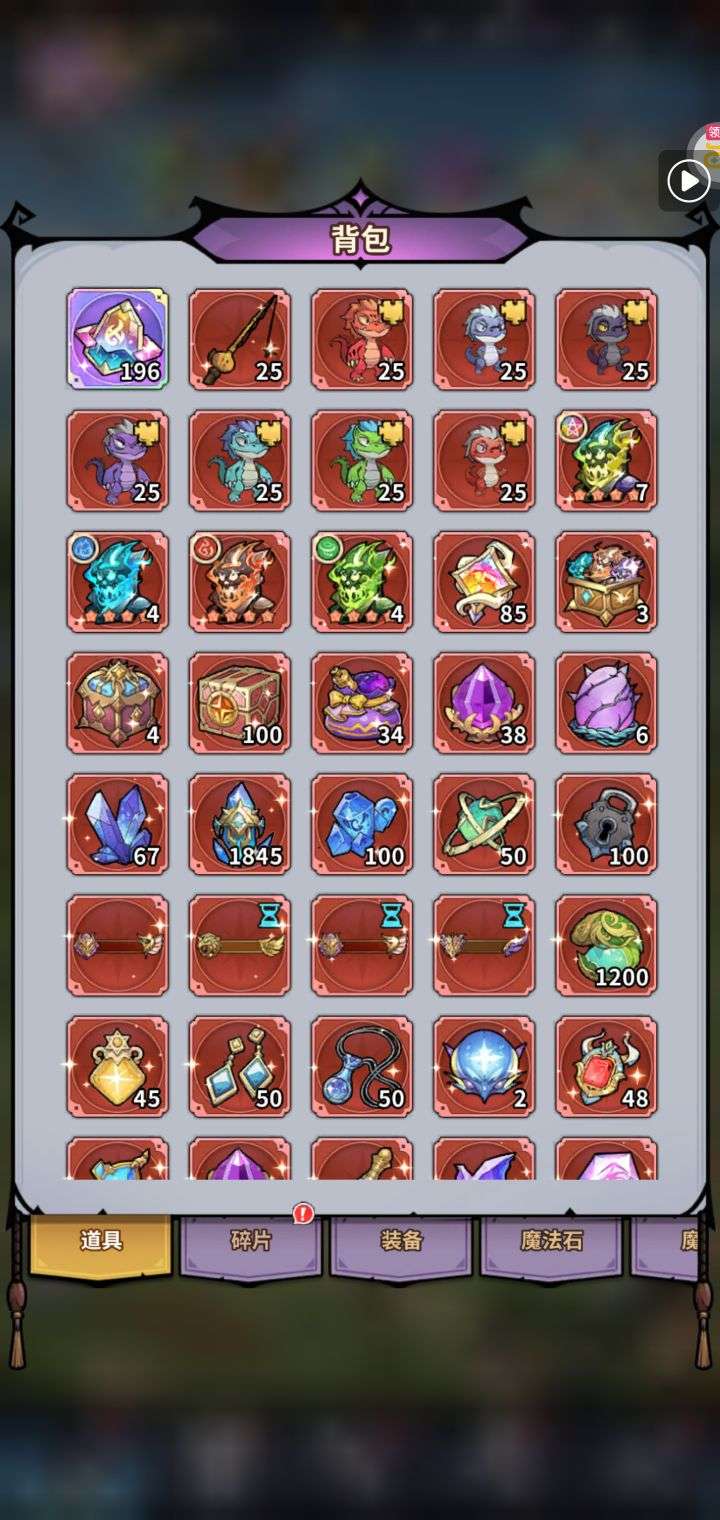Tap the golden potion item with 45
720x1520 pixels.
(117, 1067)
